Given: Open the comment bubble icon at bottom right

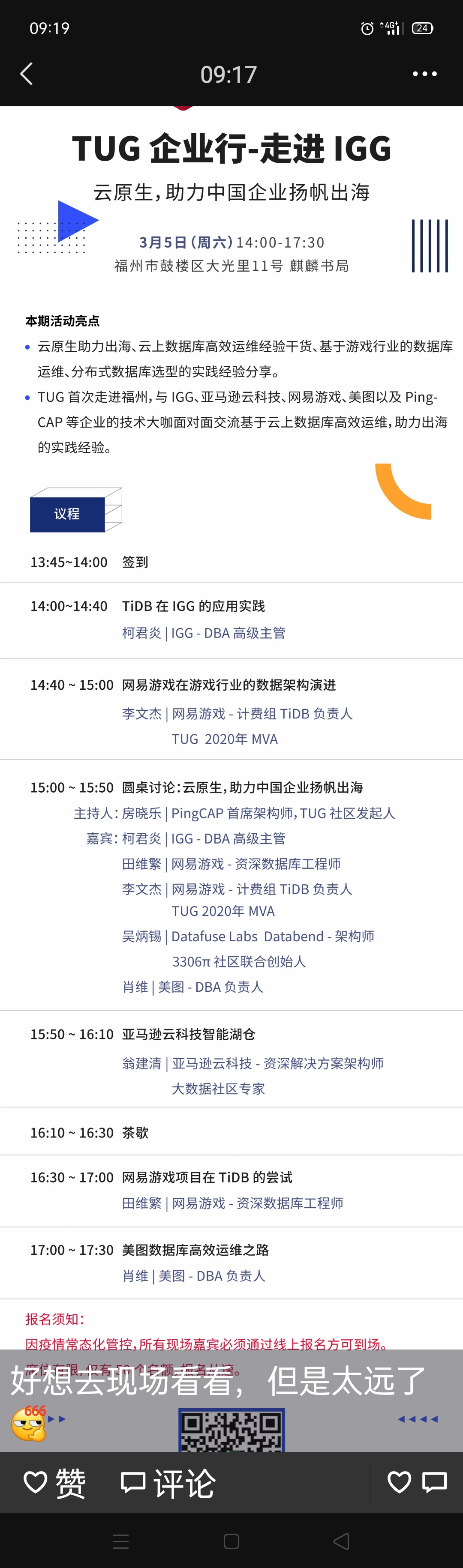Looking at the screenshot, I should [x=435, y=1481].
